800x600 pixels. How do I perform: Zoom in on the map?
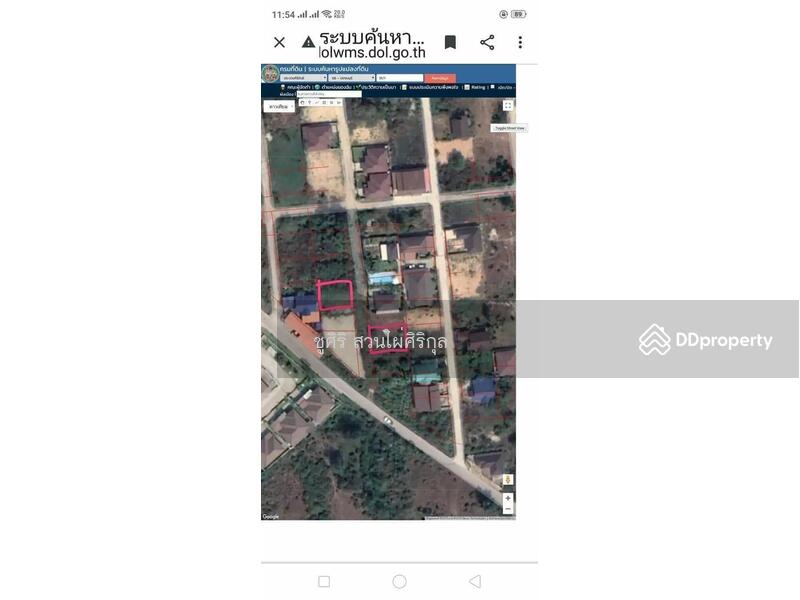tap(508, 497)
